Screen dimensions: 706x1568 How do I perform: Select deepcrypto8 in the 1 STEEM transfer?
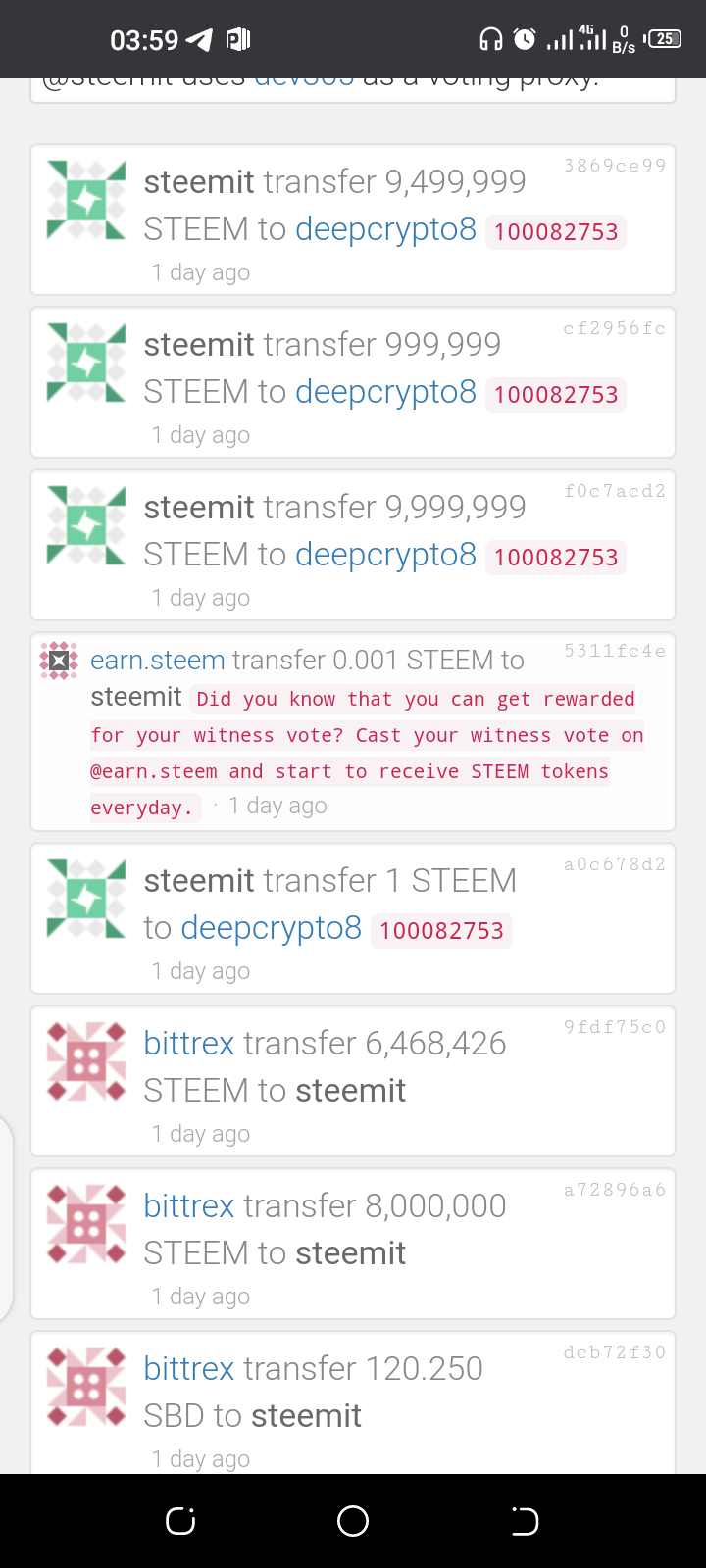(x=271, y=928)
